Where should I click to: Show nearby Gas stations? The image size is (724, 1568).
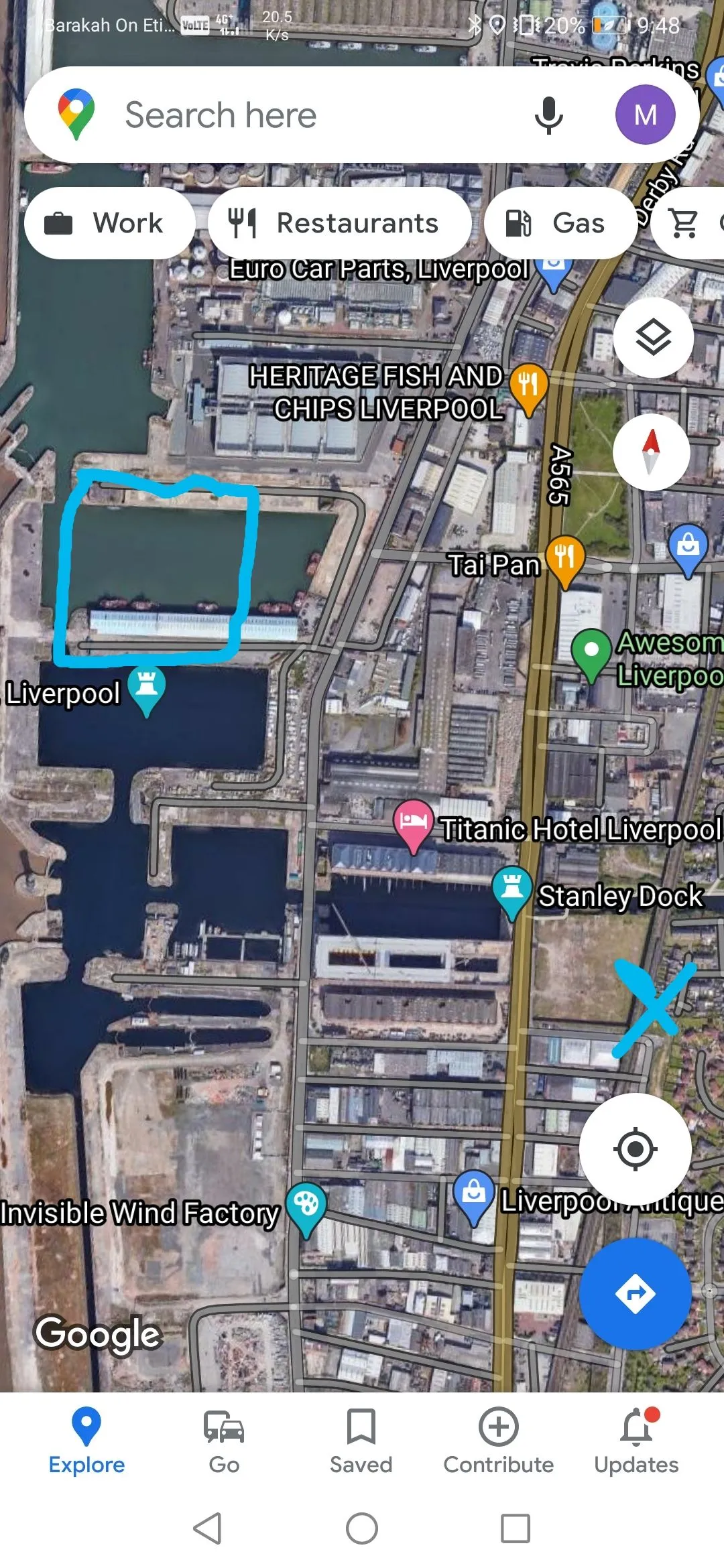pos(560,223)
